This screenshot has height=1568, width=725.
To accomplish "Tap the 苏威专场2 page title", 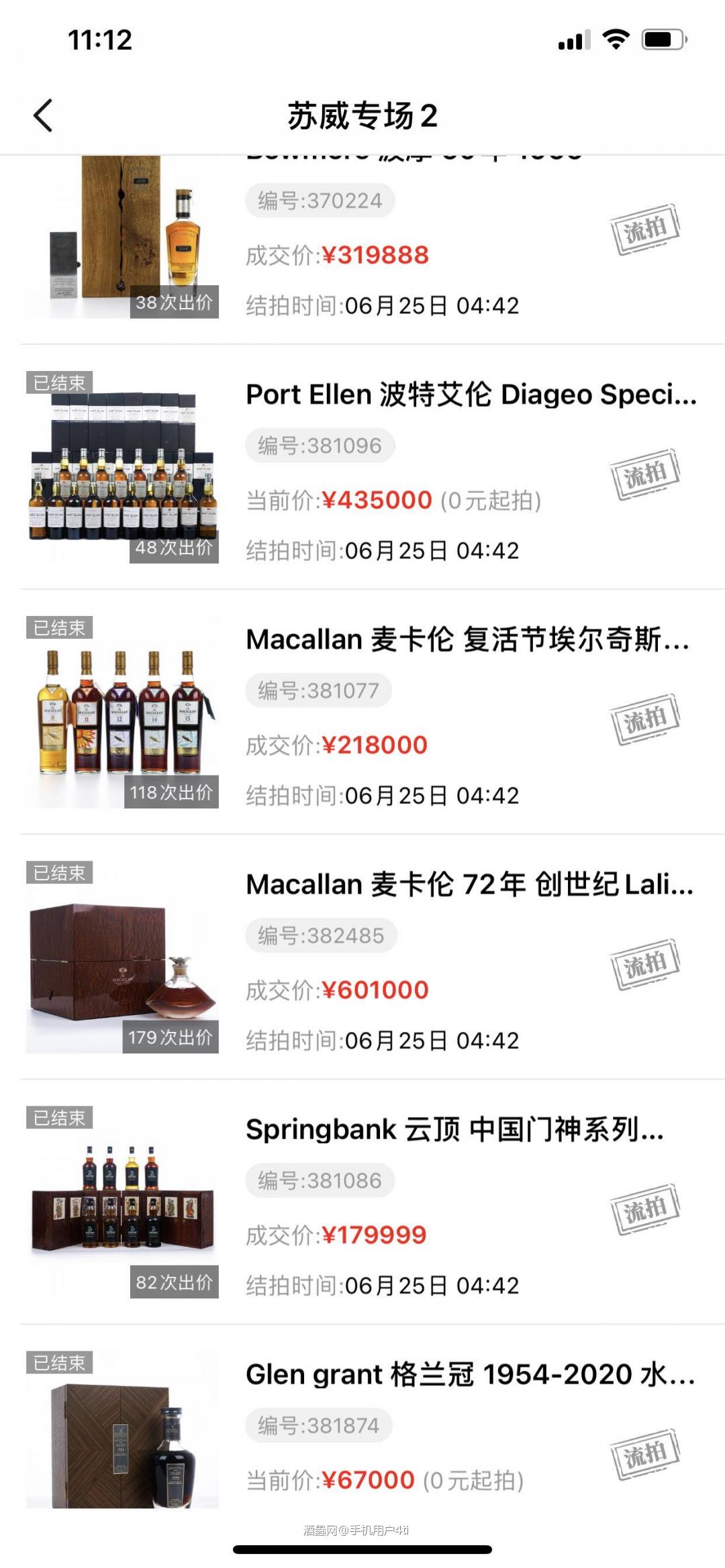I will [362, 115].
